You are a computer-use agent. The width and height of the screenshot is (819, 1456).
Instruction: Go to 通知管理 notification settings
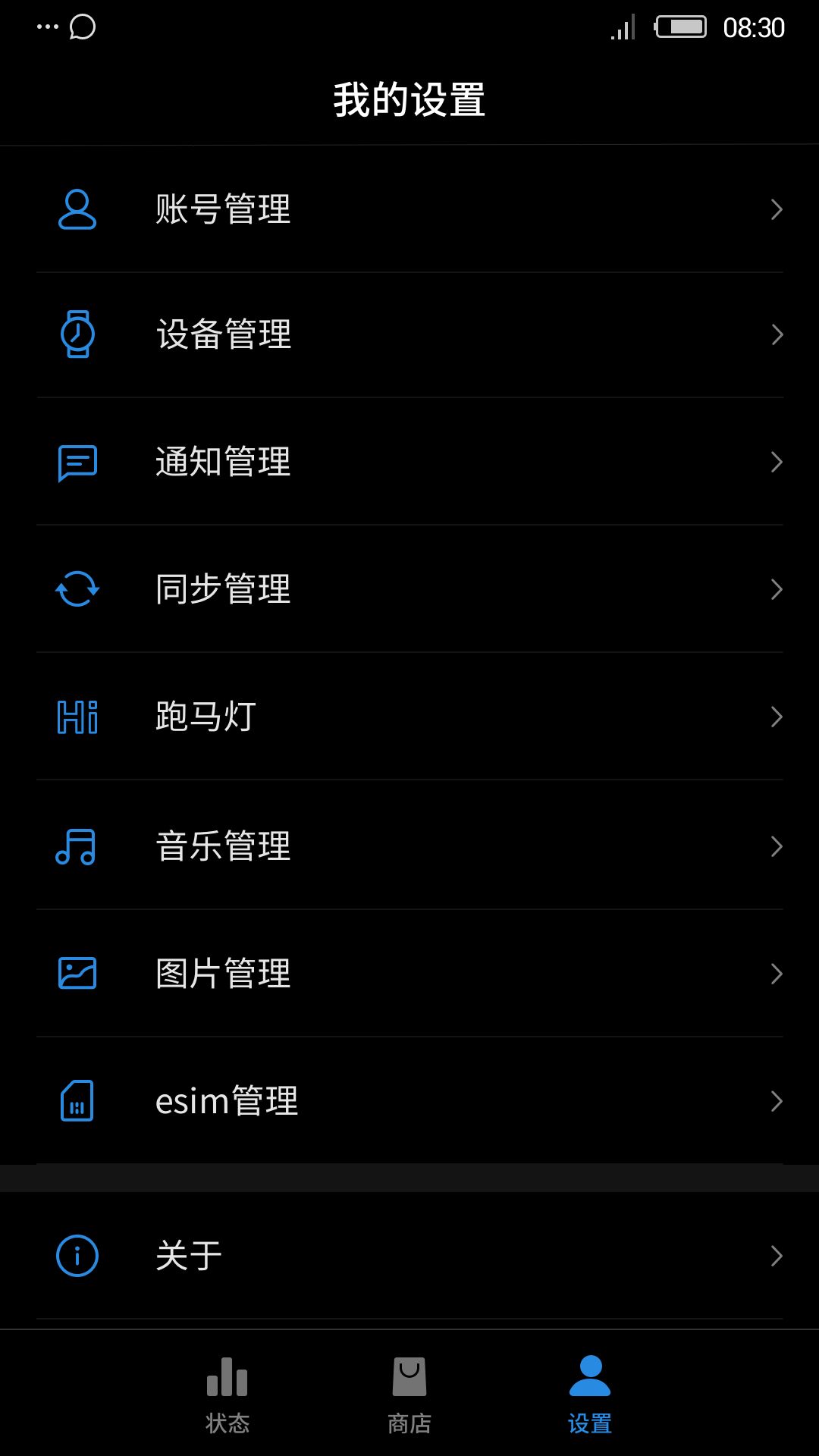tap(409, 462)
